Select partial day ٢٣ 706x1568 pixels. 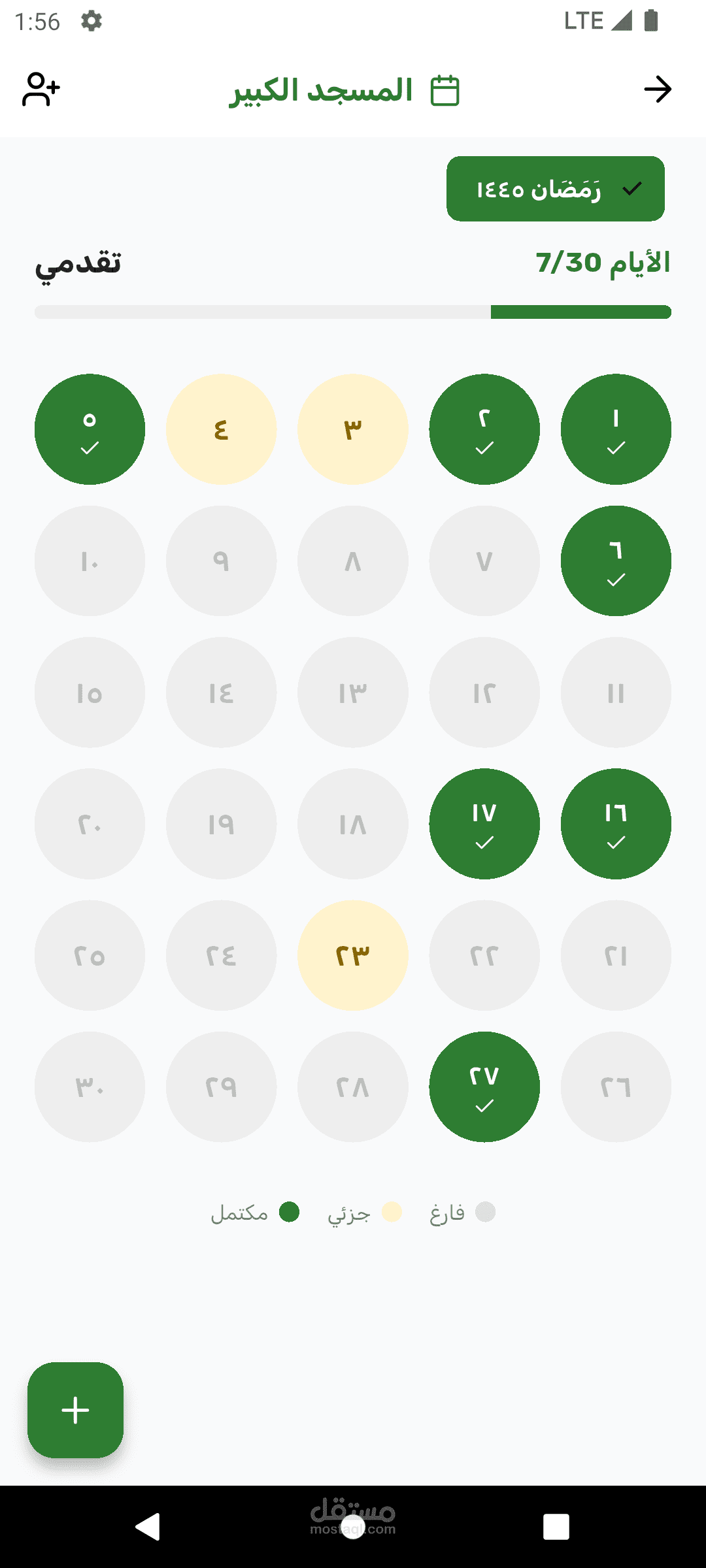(x=353, y=955)
